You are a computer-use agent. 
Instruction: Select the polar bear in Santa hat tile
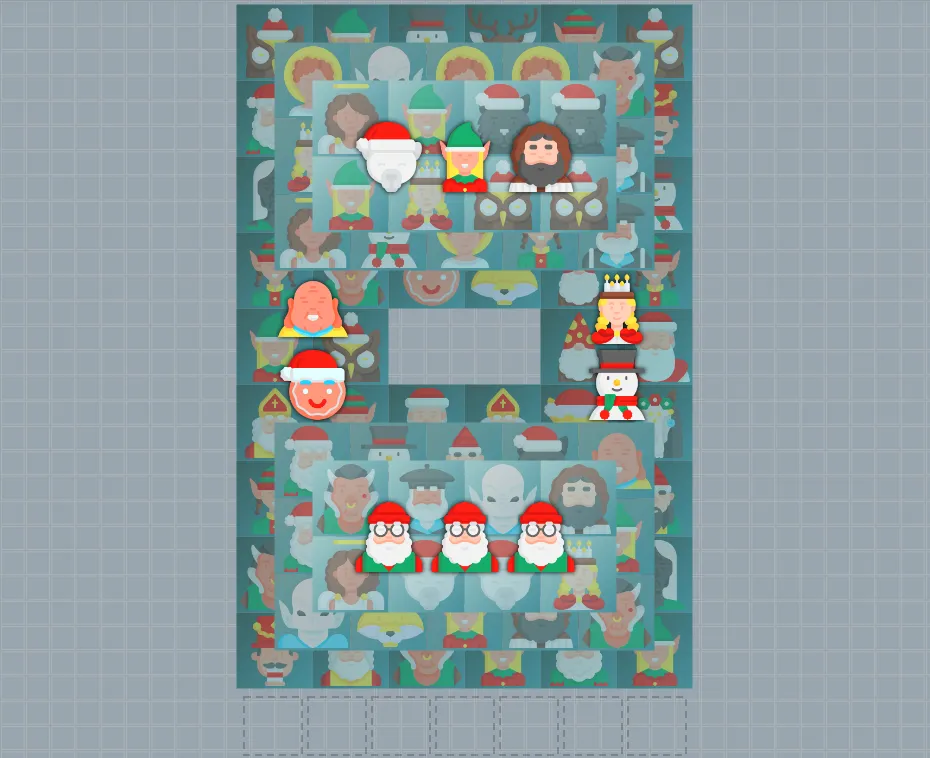388,157
